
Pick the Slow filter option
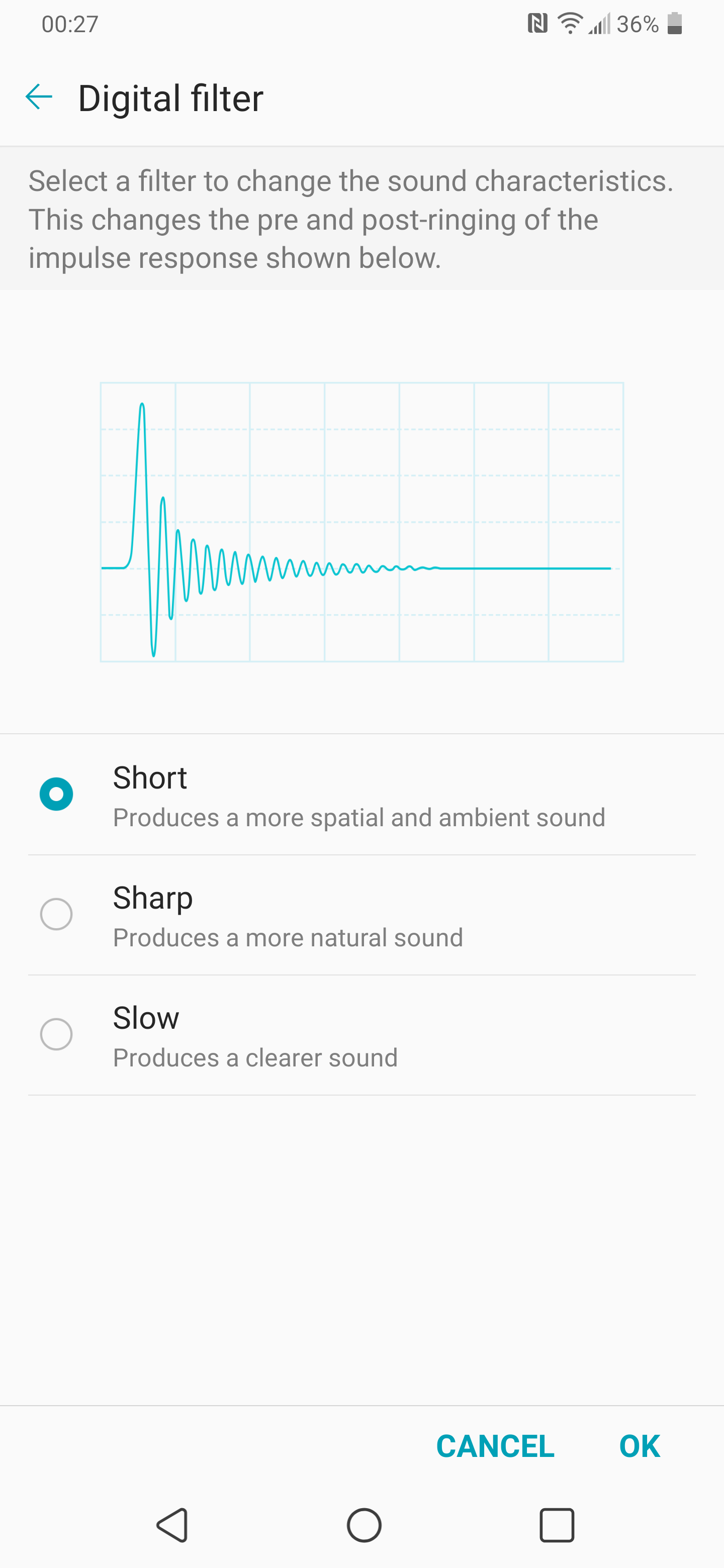(361, 1035)
